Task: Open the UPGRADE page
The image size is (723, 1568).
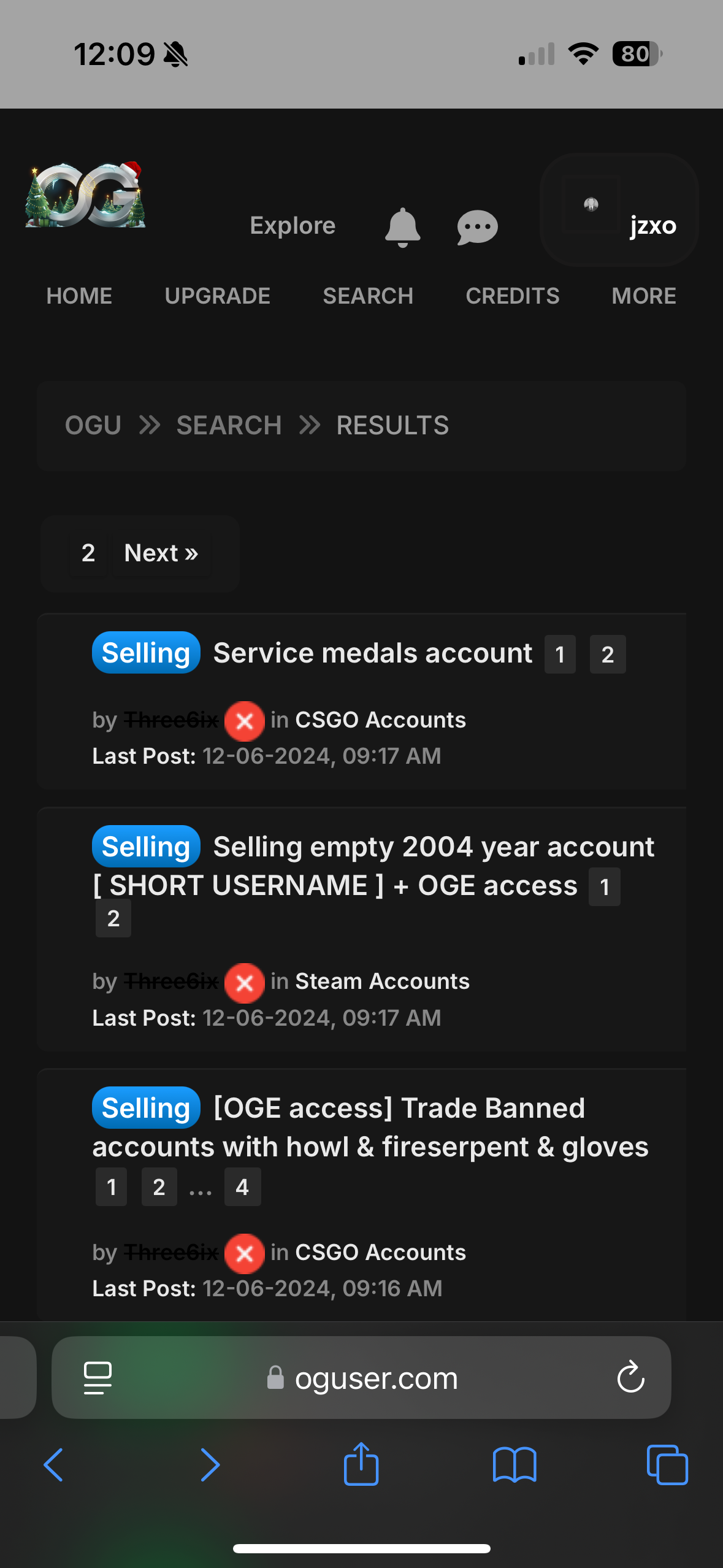Action: 217,296
